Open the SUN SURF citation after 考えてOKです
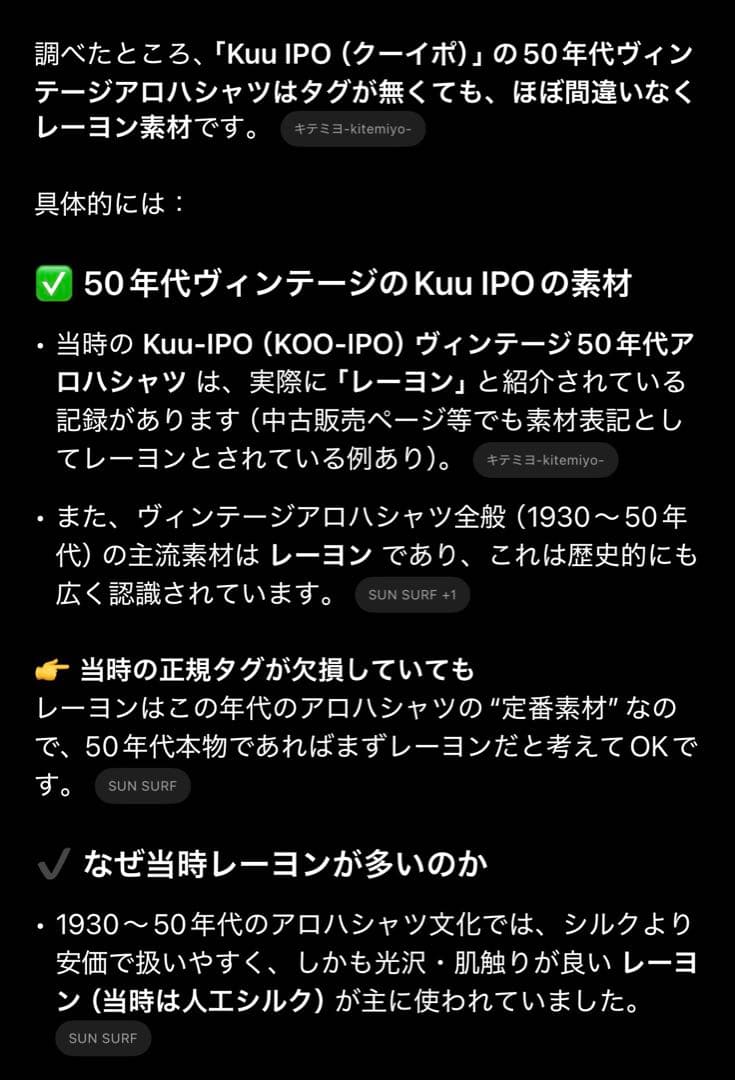This screenshot has height=1080, width=735. (x=142, y=786)
